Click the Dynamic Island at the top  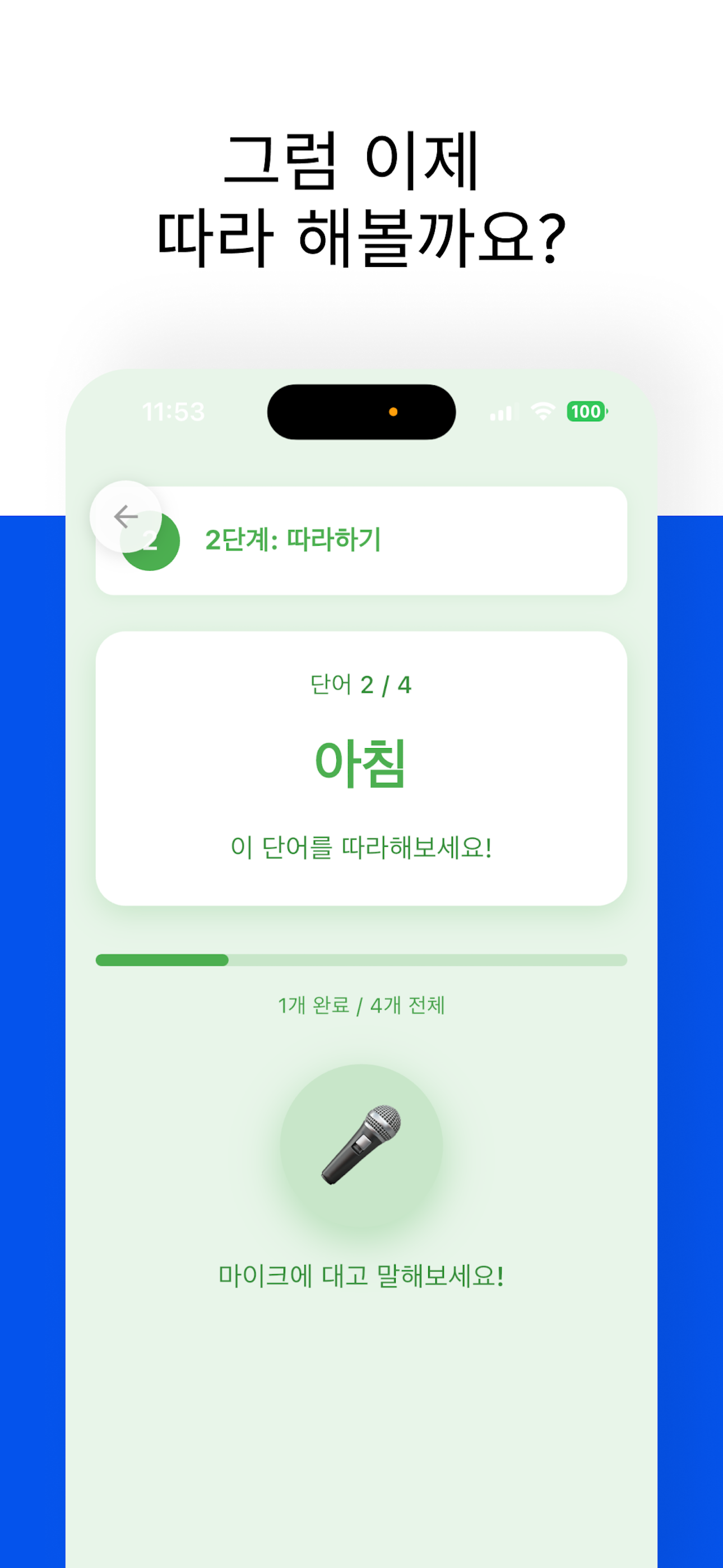[x=361, y=412]
